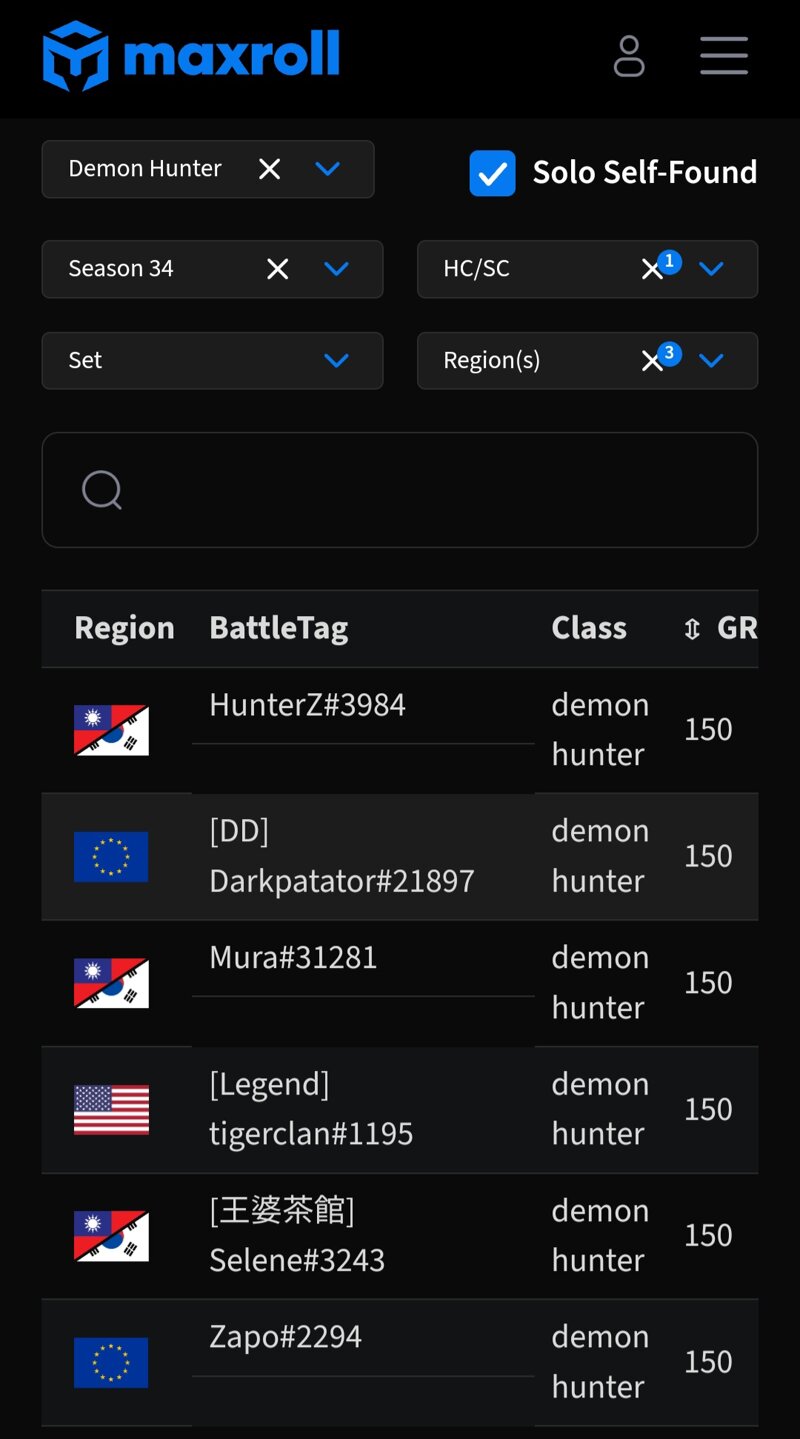Uncheck the Solo Self-Found checkbox
The width and height of the screenshot is (800, 1439).
[x=492, y=173]
